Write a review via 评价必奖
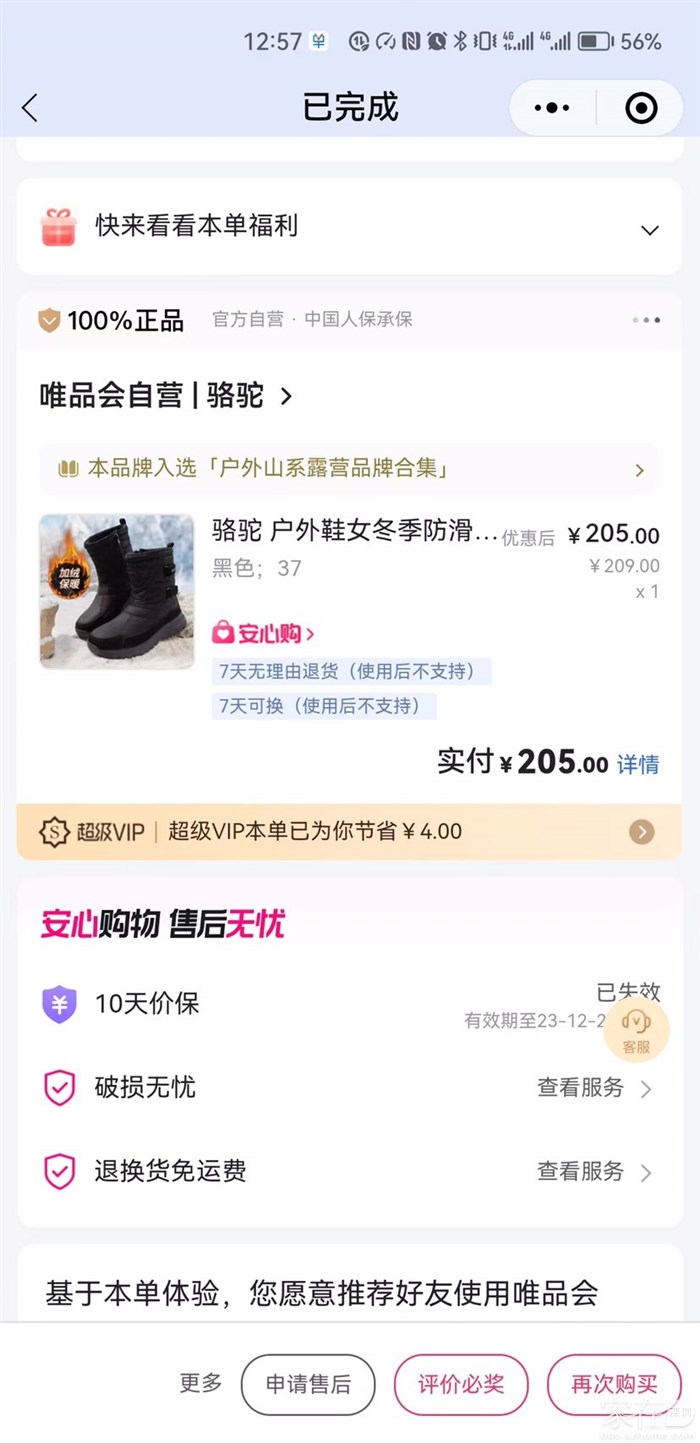700x1443 pixels. click(461, 1385)
